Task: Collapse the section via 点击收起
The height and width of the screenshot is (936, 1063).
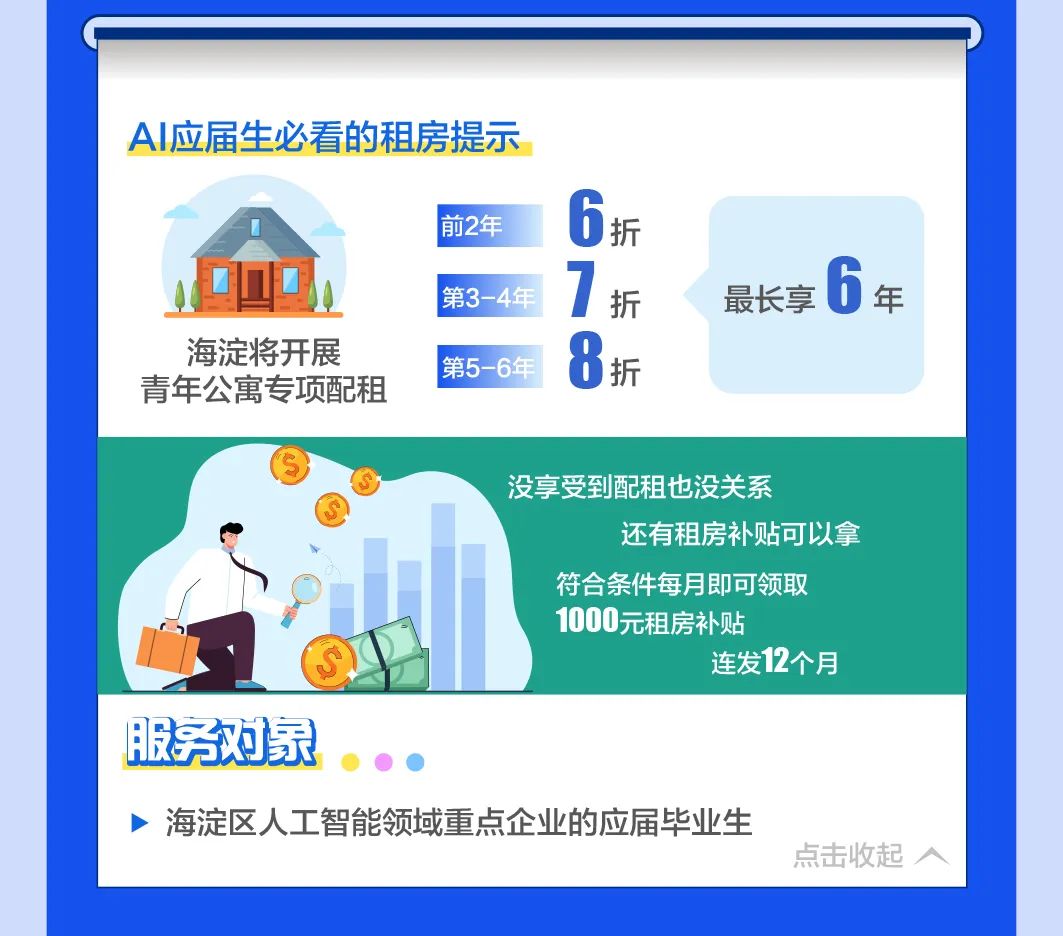Action: coord(868,856)
